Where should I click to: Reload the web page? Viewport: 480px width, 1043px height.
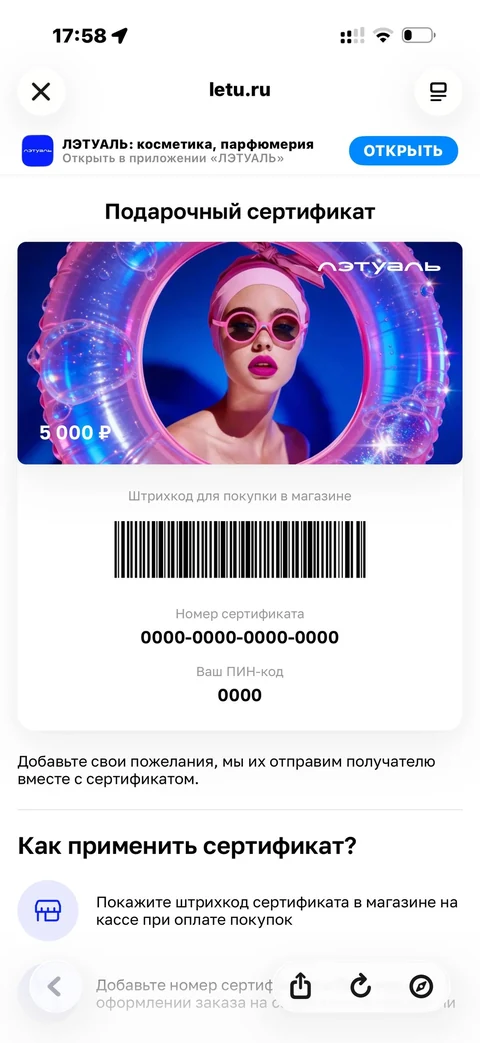(360, 987)
